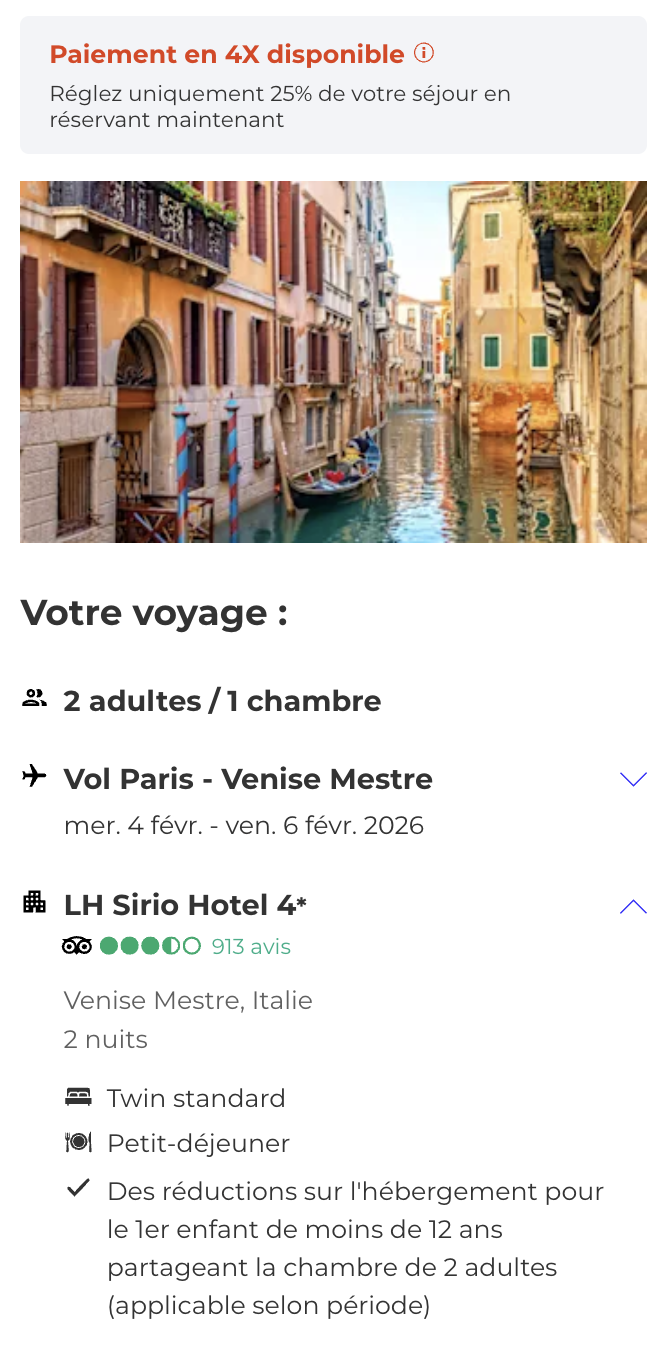Expand the Vol Paris - Venise Mestre details
This screenshot has width=664, height=1356.
(633, 779)
